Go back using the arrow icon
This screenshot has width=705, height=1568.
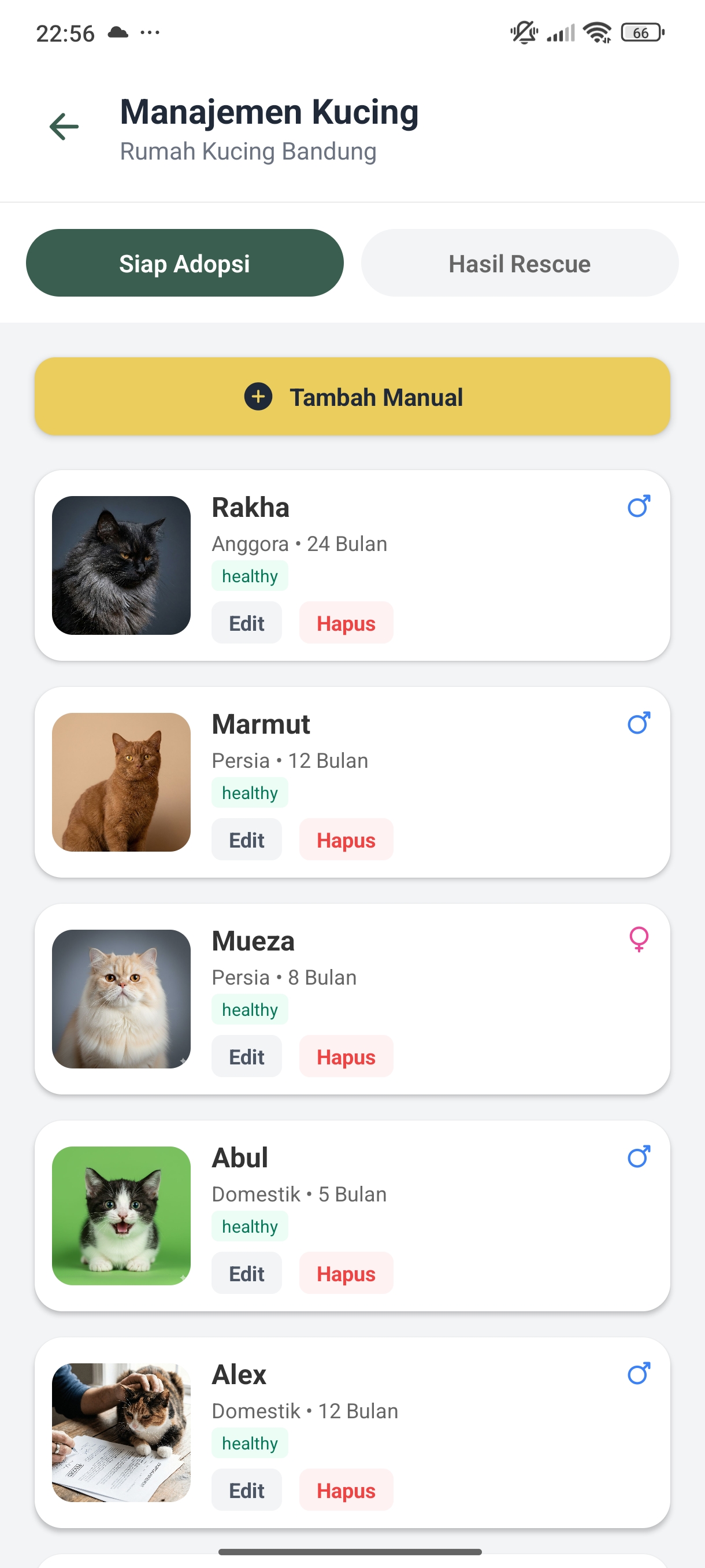pos(64,127)
